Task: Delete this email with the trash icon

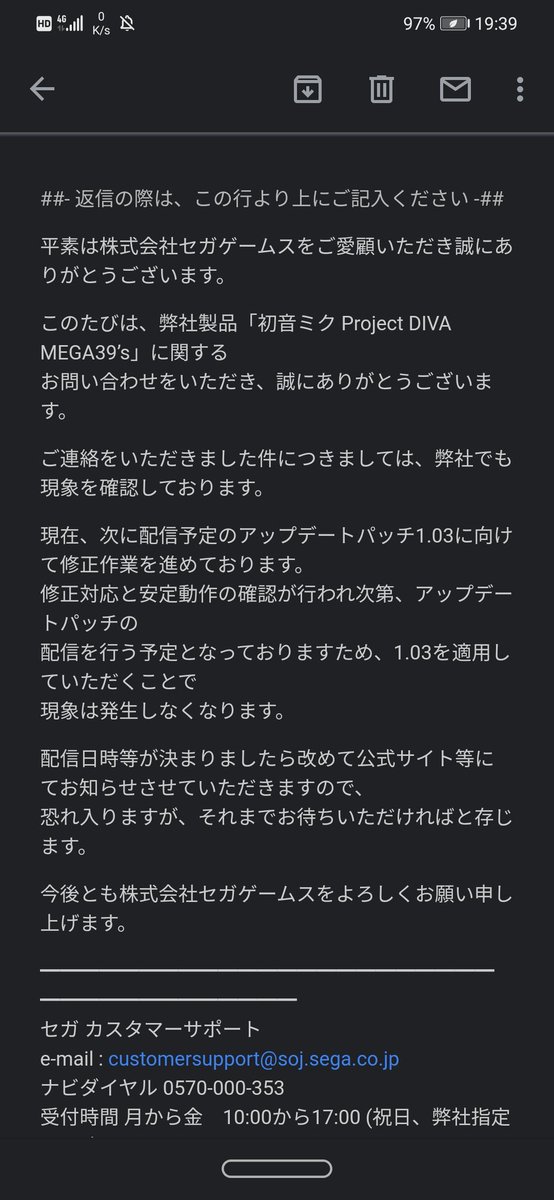Action: pyautogui.click(x=381, y=89)
